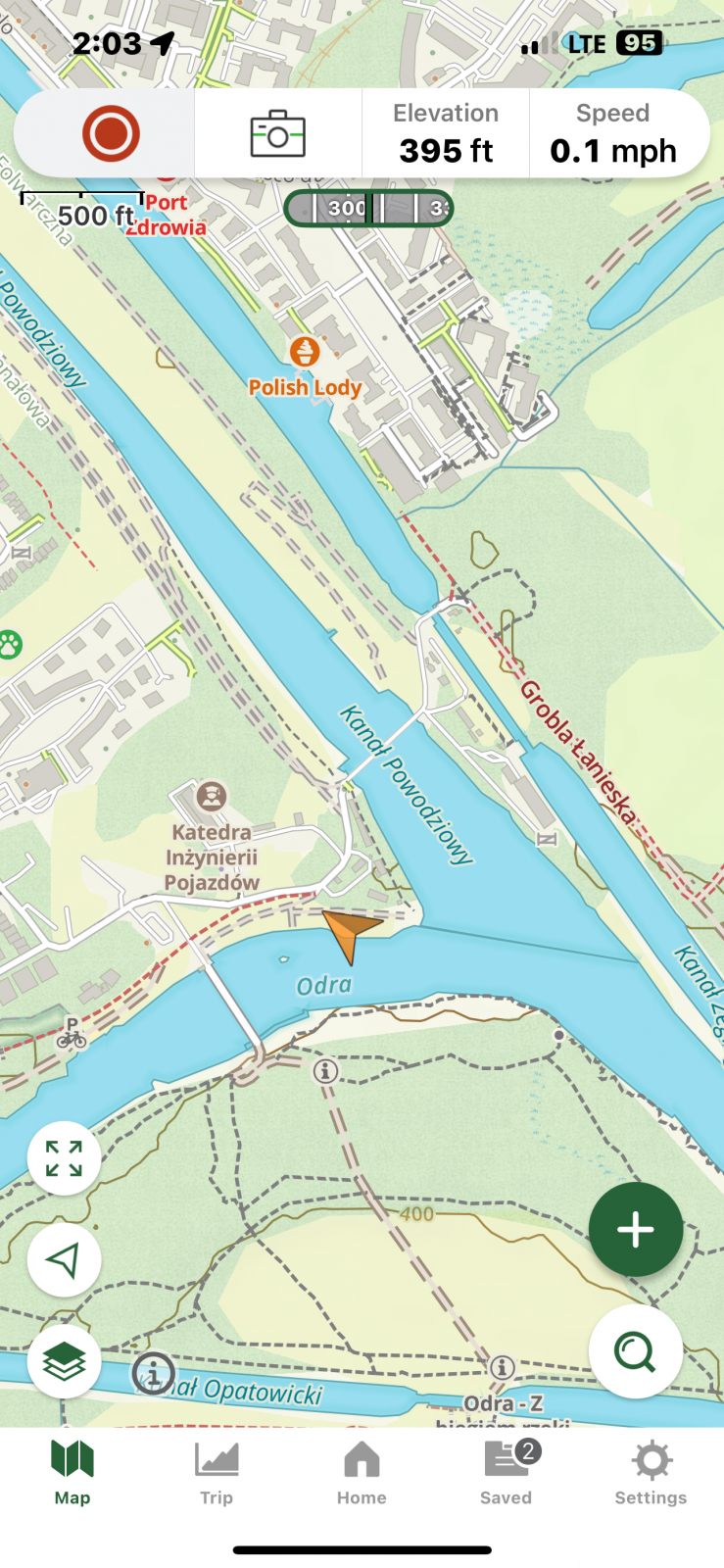
Task: Tap the Speed readout panel
Action: [x=613, y=134]
